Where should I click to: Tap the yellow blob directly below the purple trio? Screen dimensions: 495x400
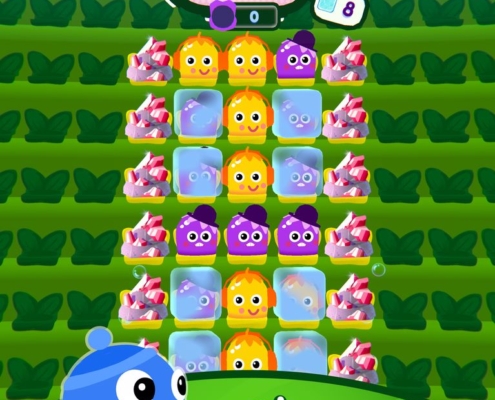249,295
